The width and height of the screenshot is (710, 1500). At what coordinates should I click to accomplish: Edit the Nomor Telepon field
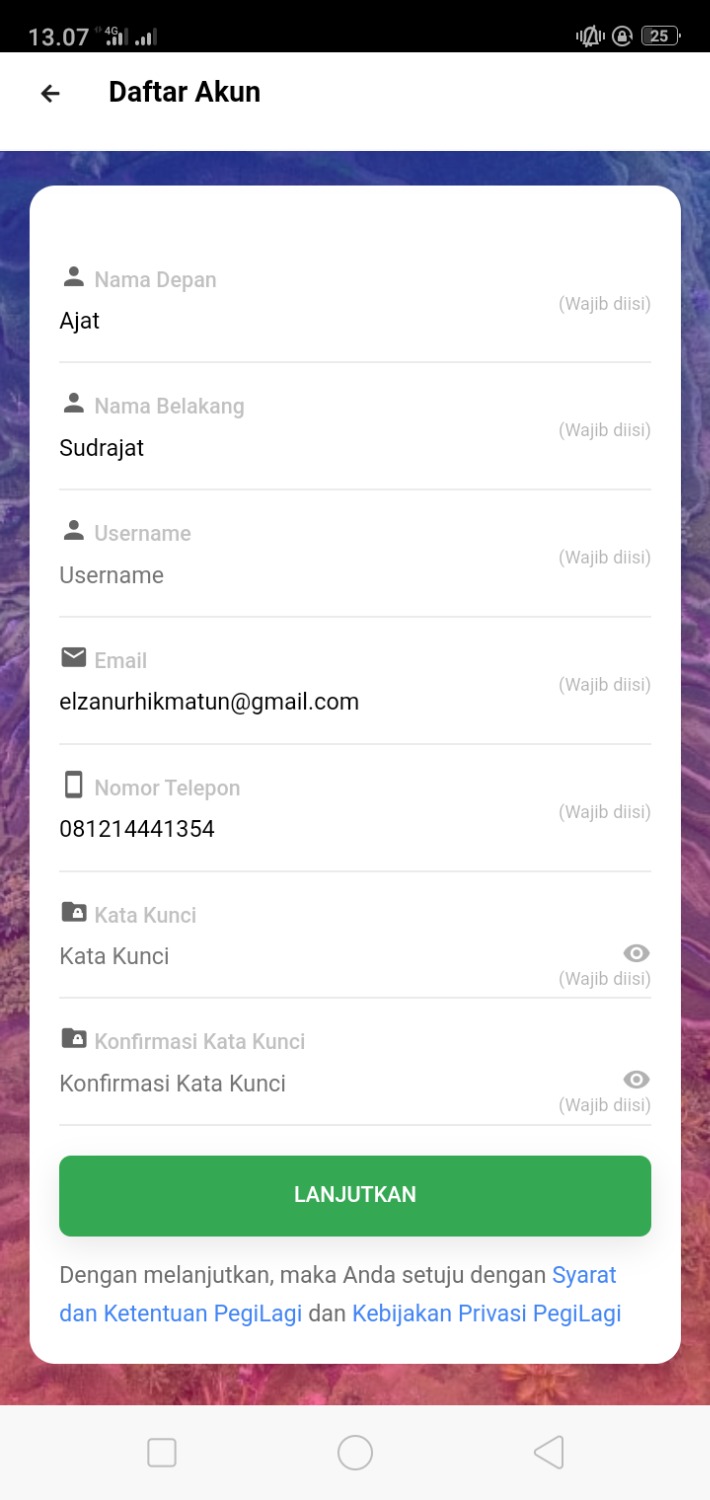coord(300,829)
